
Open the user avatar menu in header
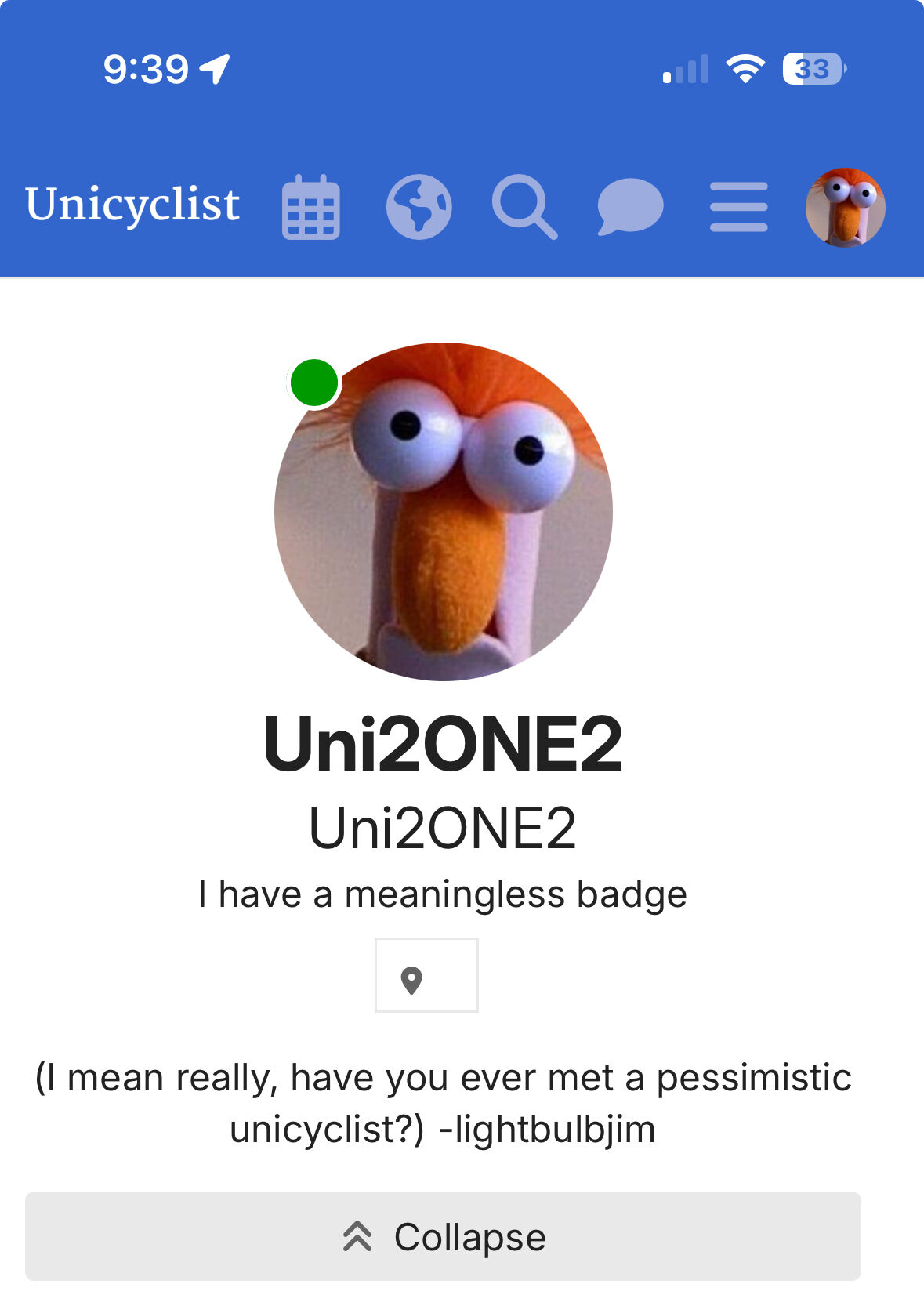click(x=845, y=207)
